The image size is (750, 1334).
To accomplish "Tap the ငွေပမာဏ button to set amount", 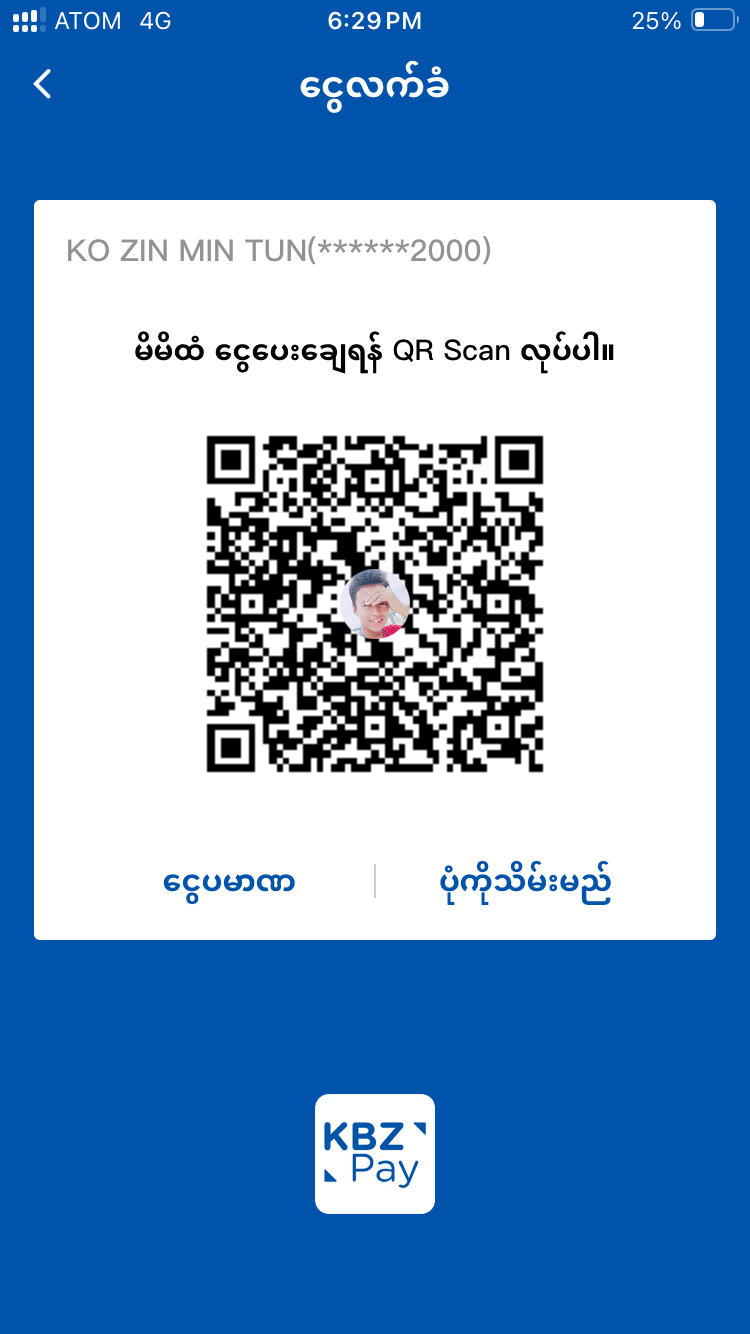I will pos(229,882).
